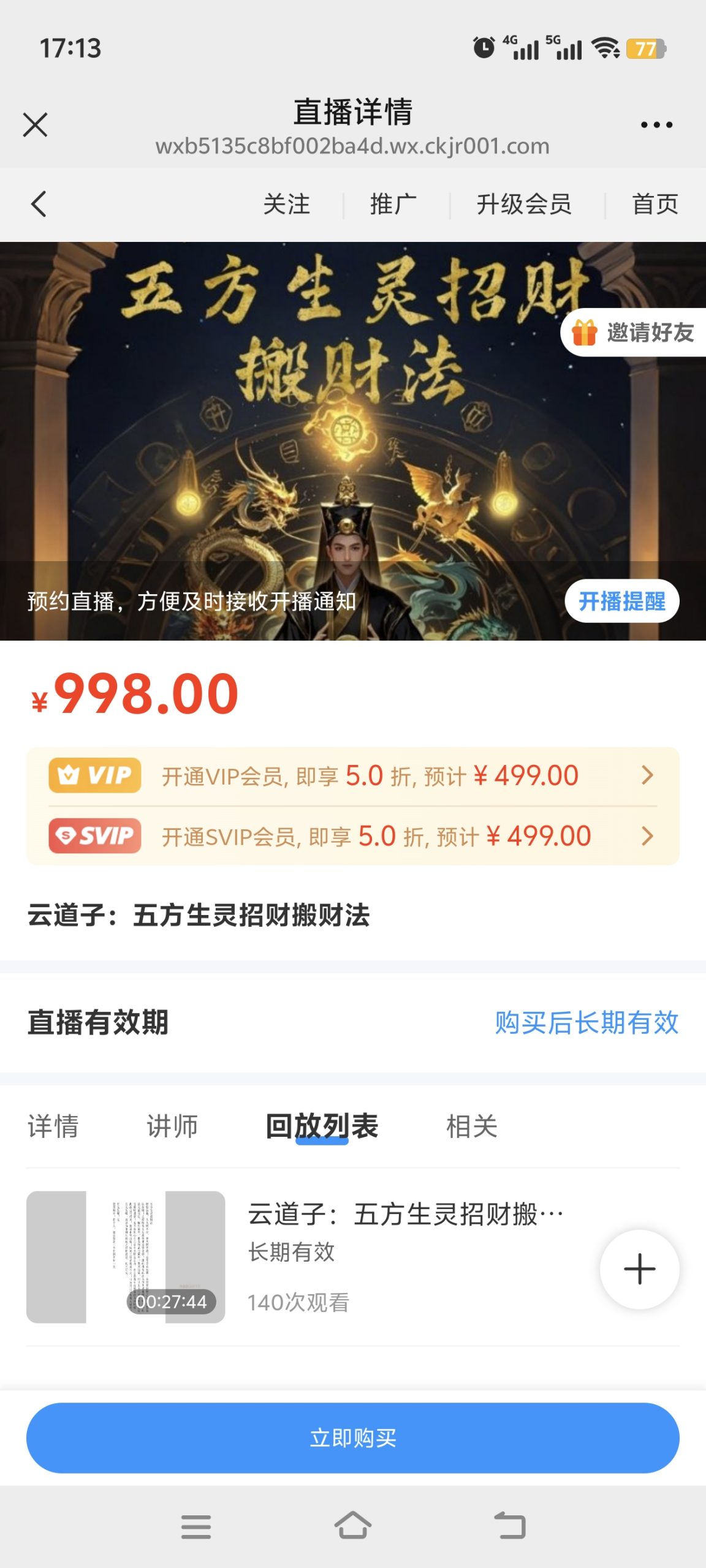The image size is (706, 1568).
Task: Go to 首页 home page
Action: click(655, 205)
